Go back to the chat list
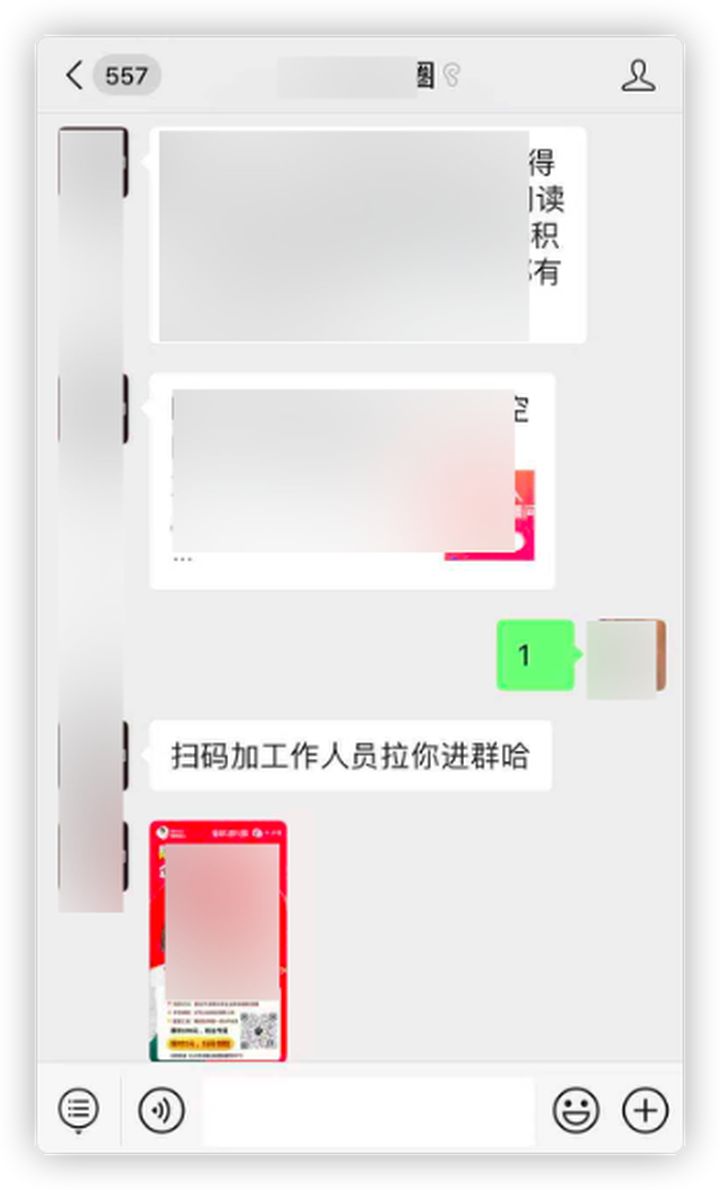Image resolution: width=720 pixels, height=1190 pixels. pyautogui.click(x=75, y=75)
